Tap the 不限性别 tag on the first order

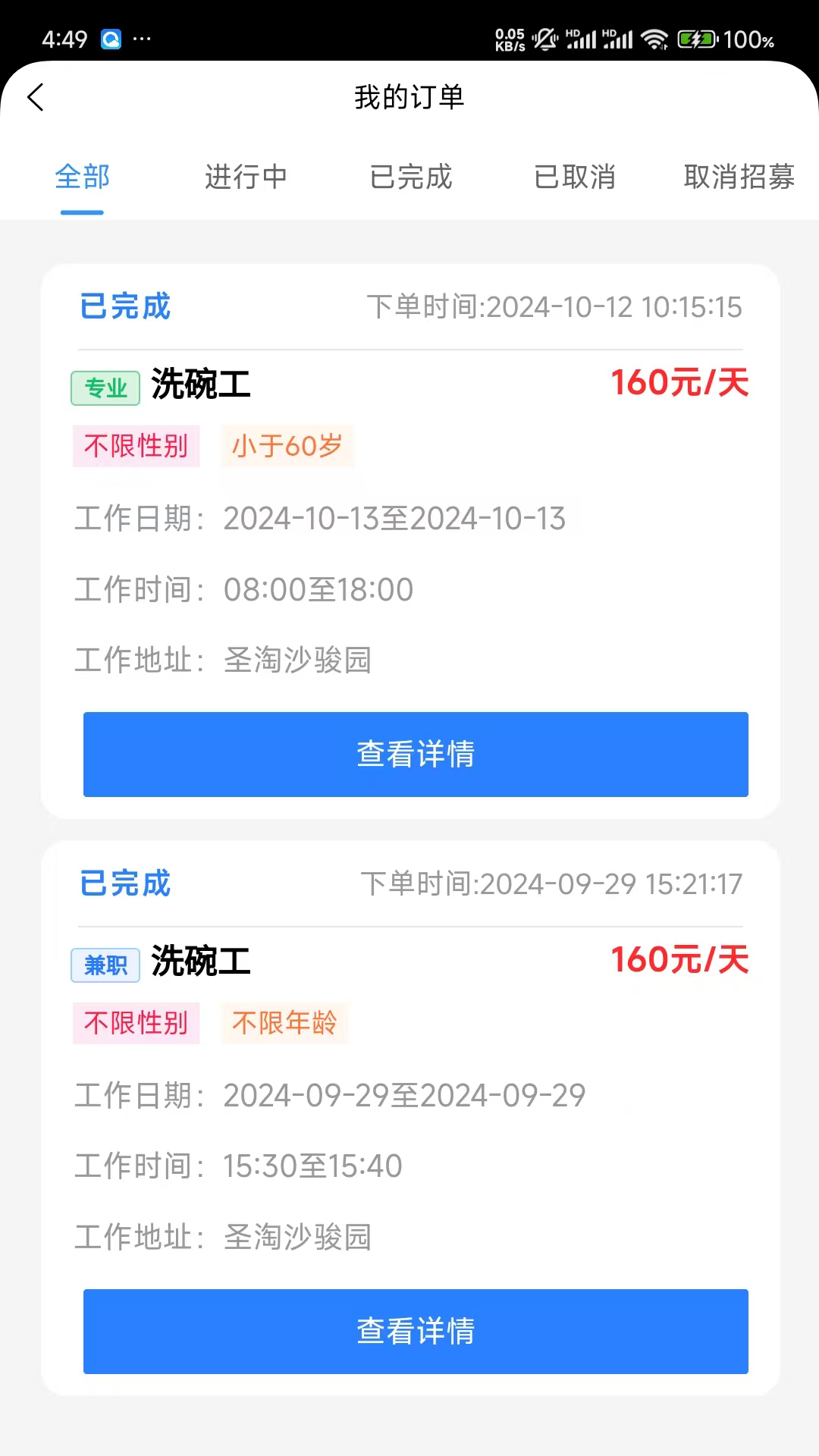[x=136, y=447]
